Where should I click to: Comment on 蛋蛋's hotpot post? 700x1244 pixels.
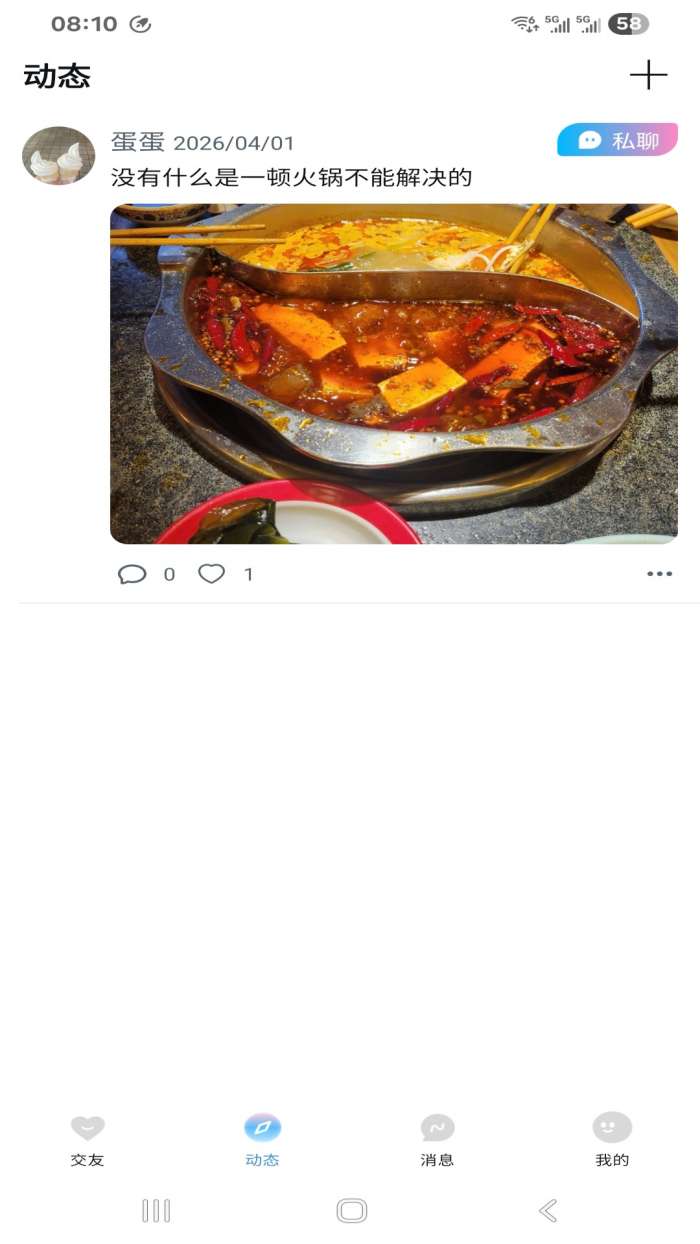133,574
